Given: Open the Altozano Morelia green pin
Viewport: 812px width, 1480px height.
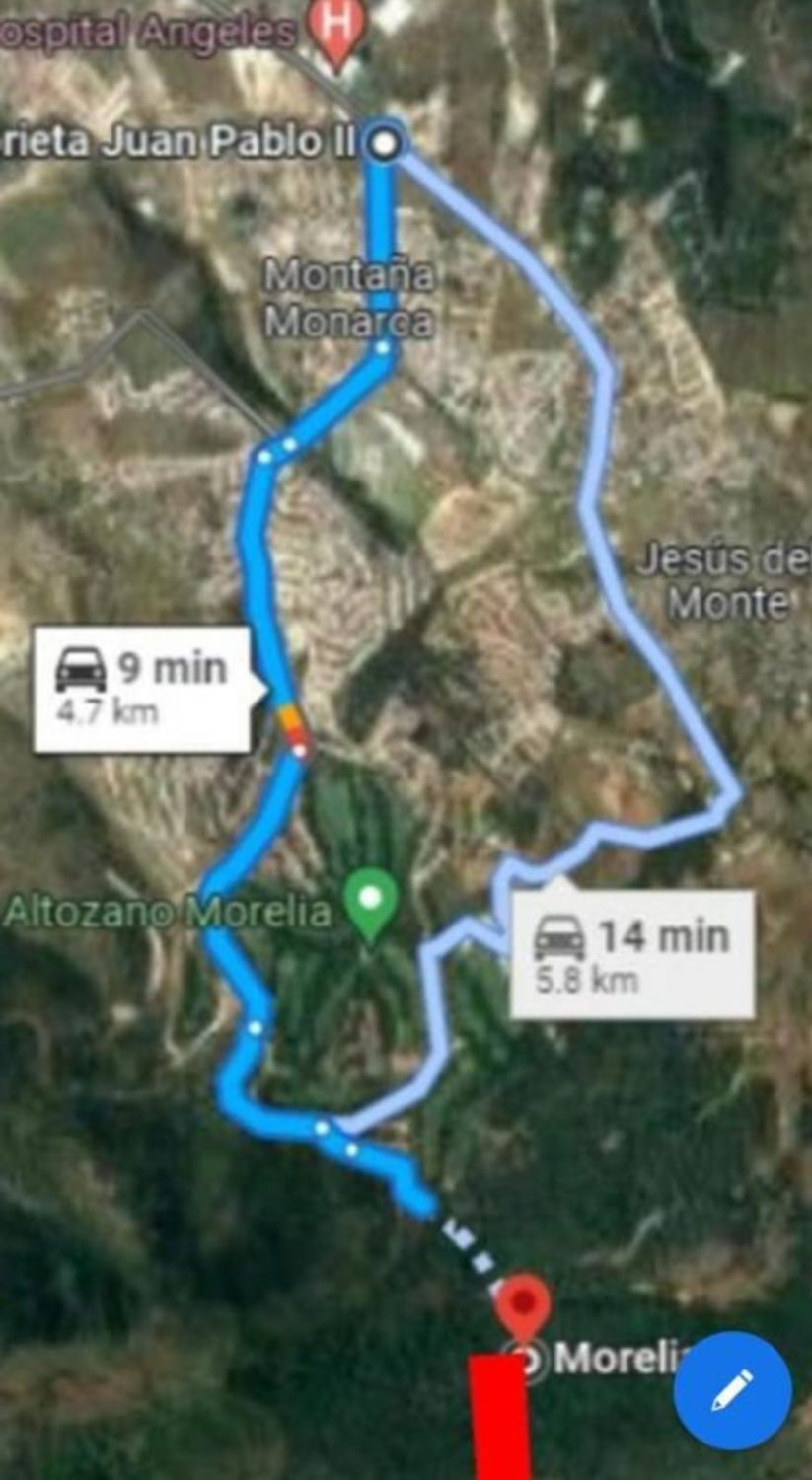Looking at the screenshot, I should (x=371, y=905).
